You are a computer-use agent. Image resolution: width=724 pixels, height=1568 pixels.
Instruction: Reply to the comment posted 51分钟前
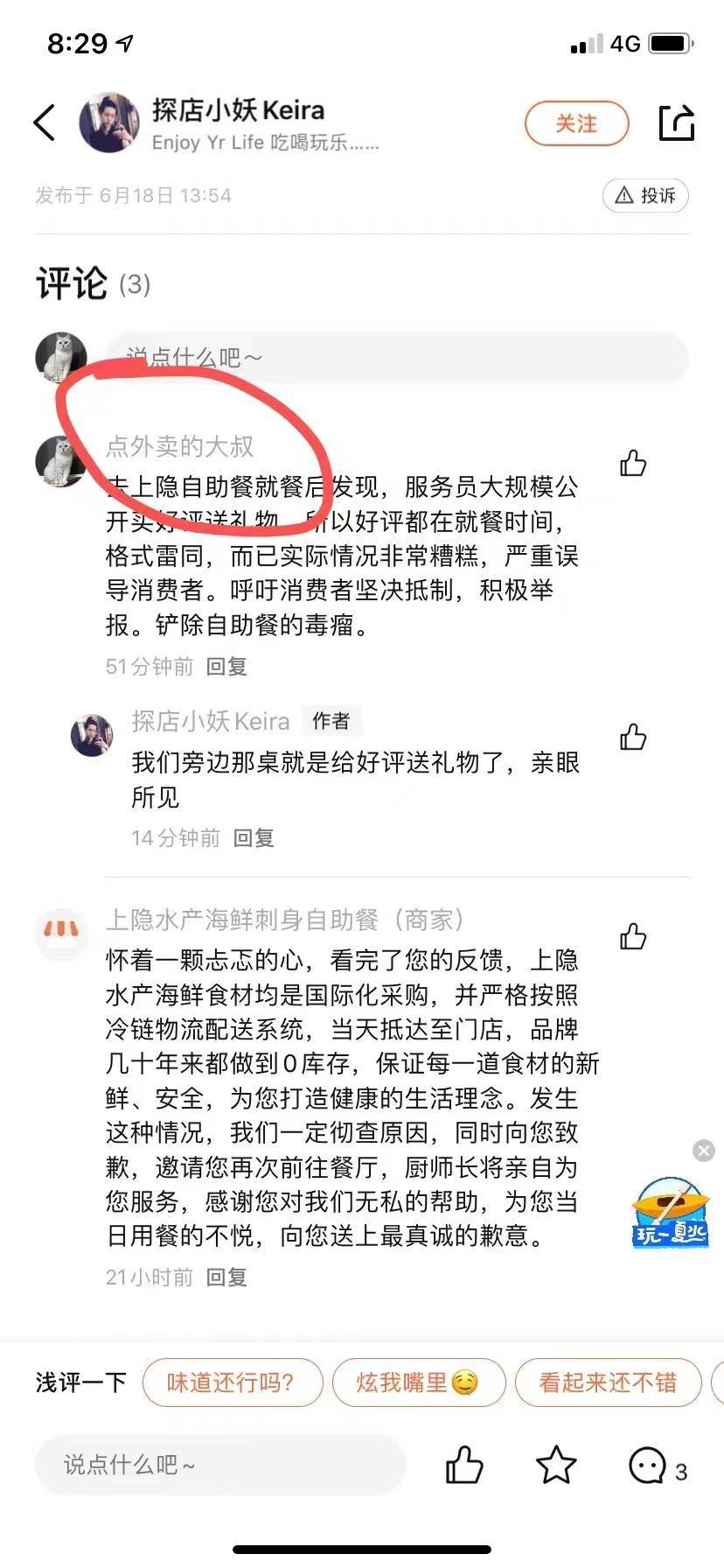pyautogui.click(x=226, y=667)
